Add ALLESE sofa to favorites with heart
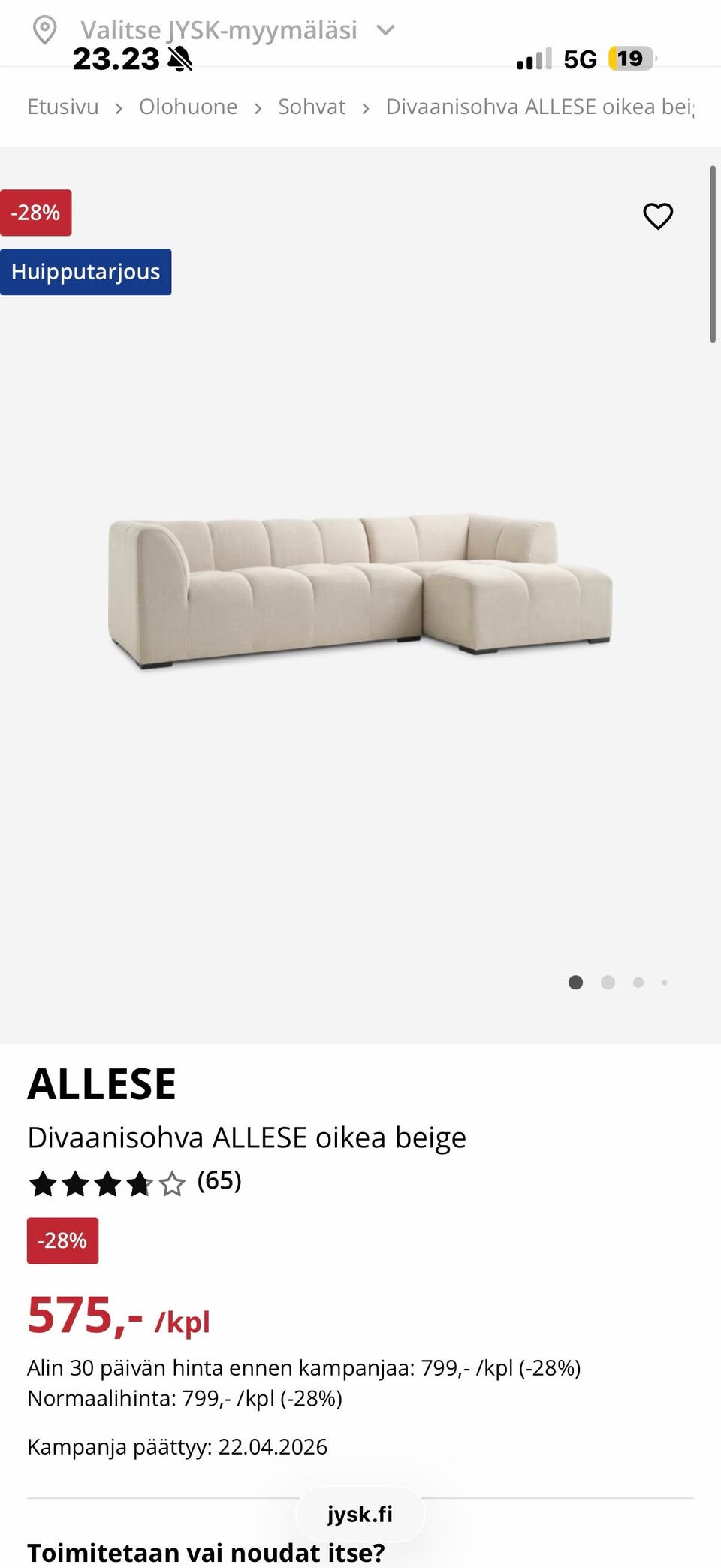The image size is (721, 1568). click(658, 216)
